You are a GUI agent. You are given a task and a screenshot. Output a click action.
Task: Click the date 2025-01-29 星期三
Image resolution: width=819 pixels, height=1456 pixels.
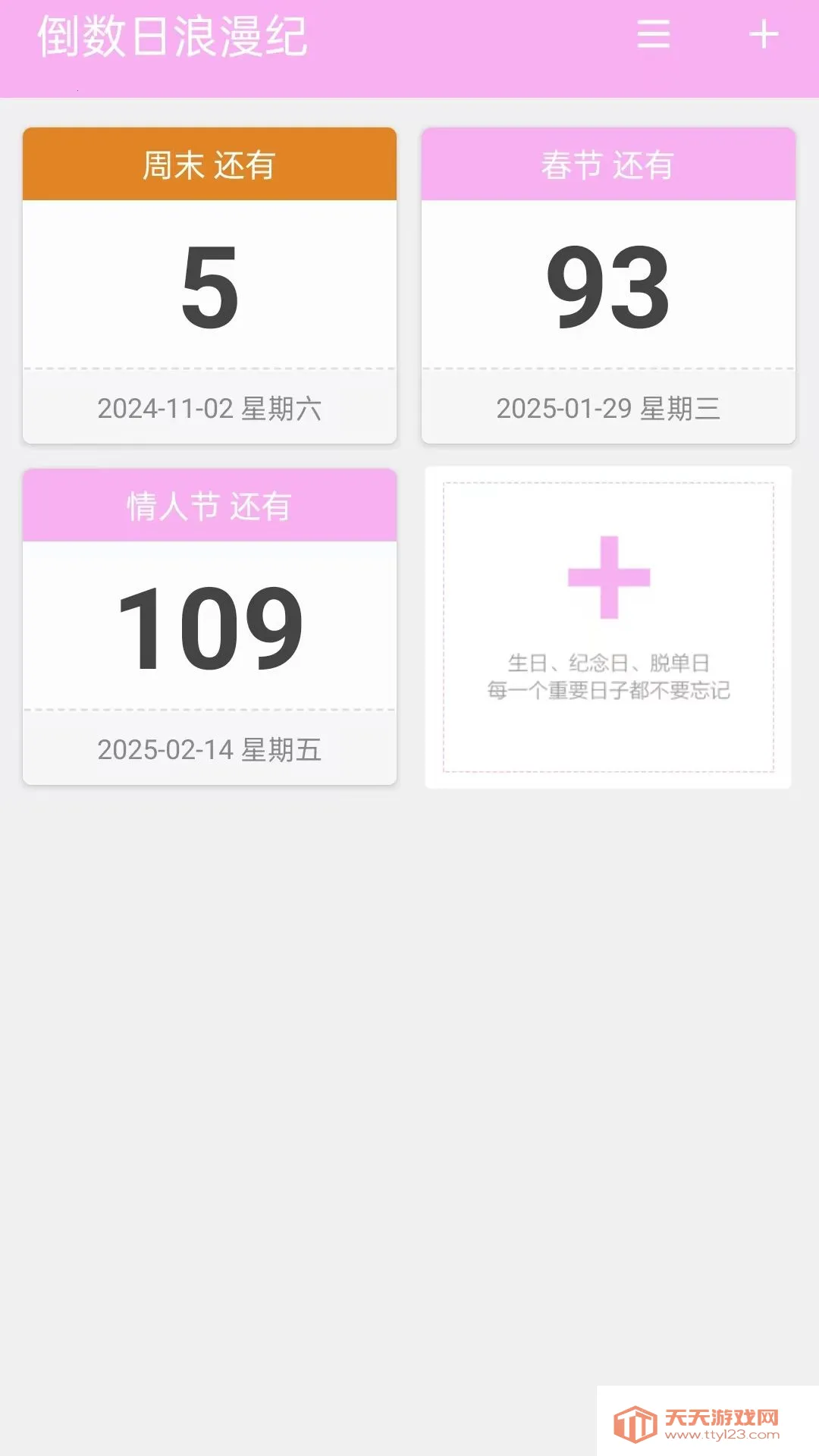(609, 408)
